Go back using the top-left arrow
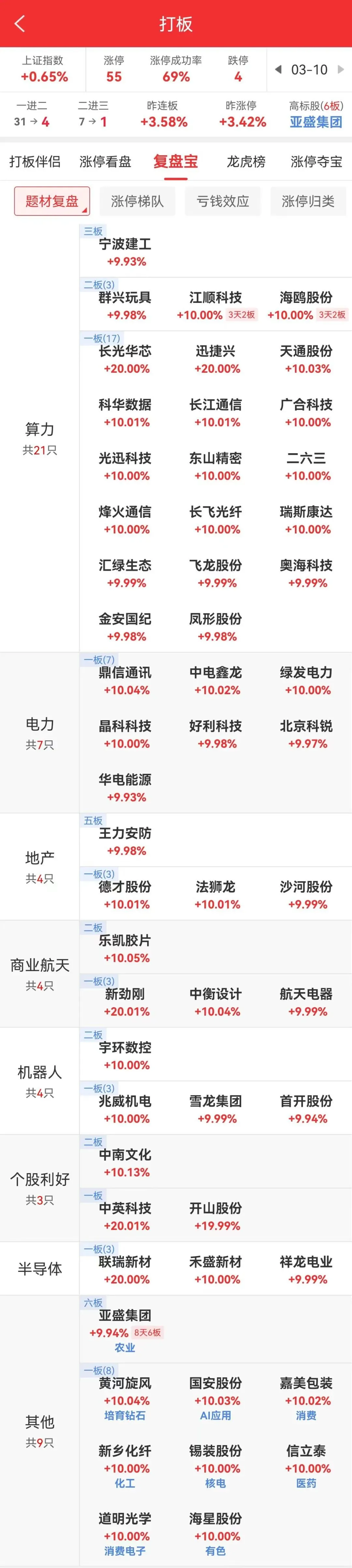352x1568 pixels. (x=20, y=24)
